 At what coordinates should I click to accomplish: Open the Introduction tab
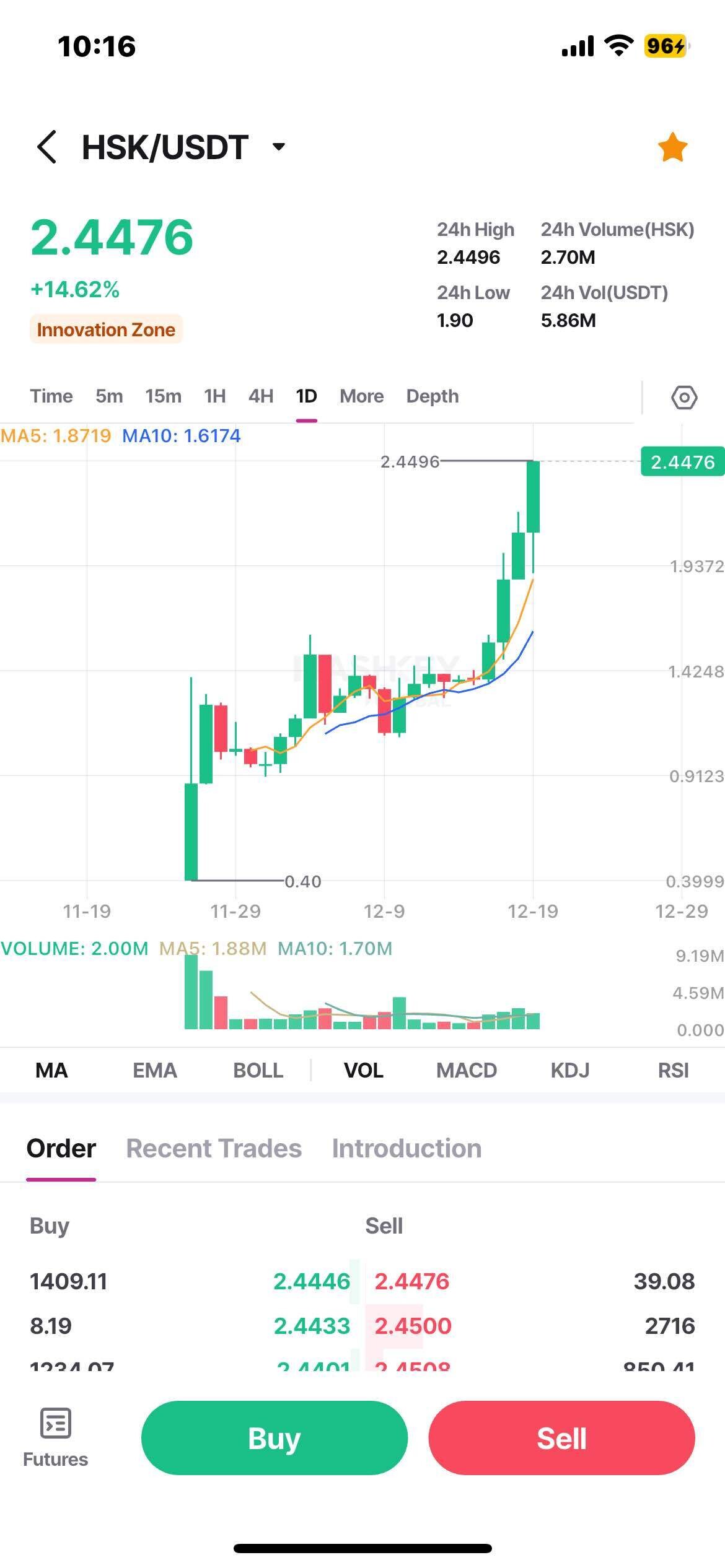406,1149
